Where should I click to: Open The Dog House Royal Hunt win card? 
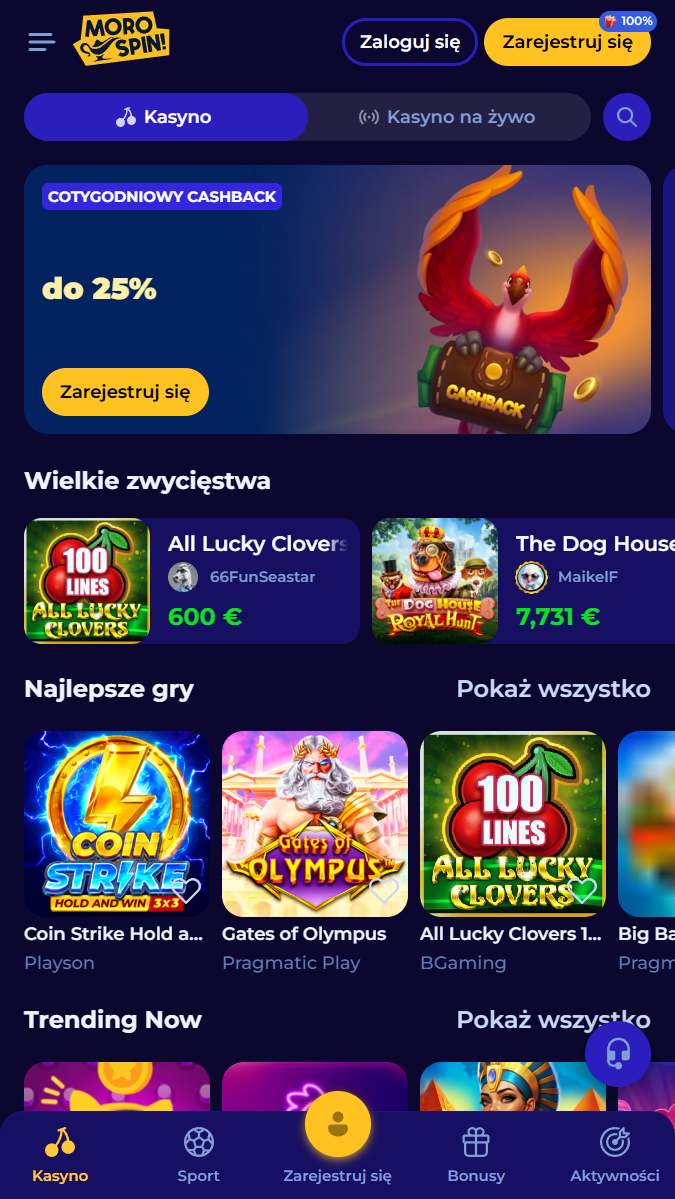pos(524,581)
